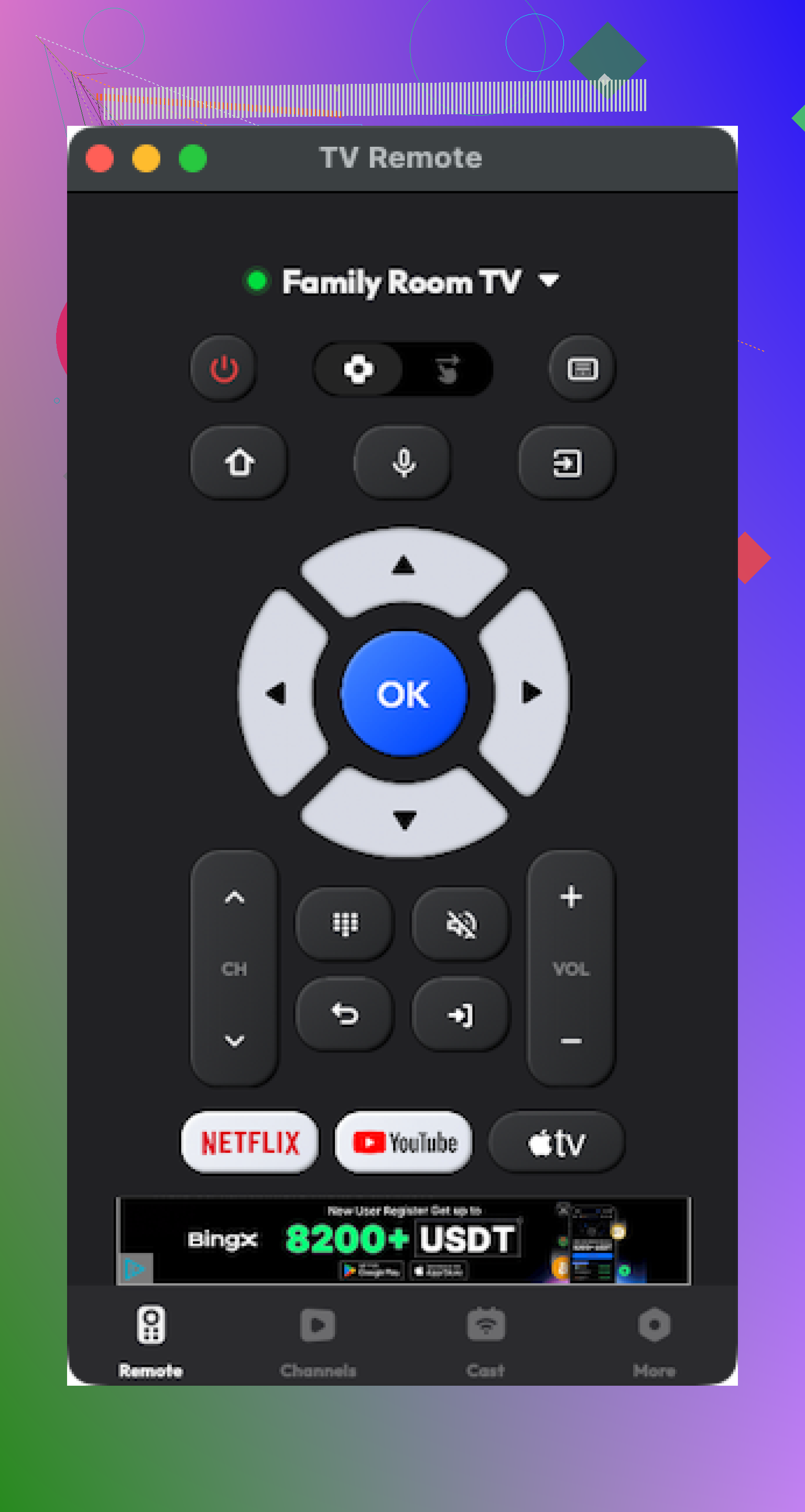Launch YouTube on the TV

(x=404, y=1142)
